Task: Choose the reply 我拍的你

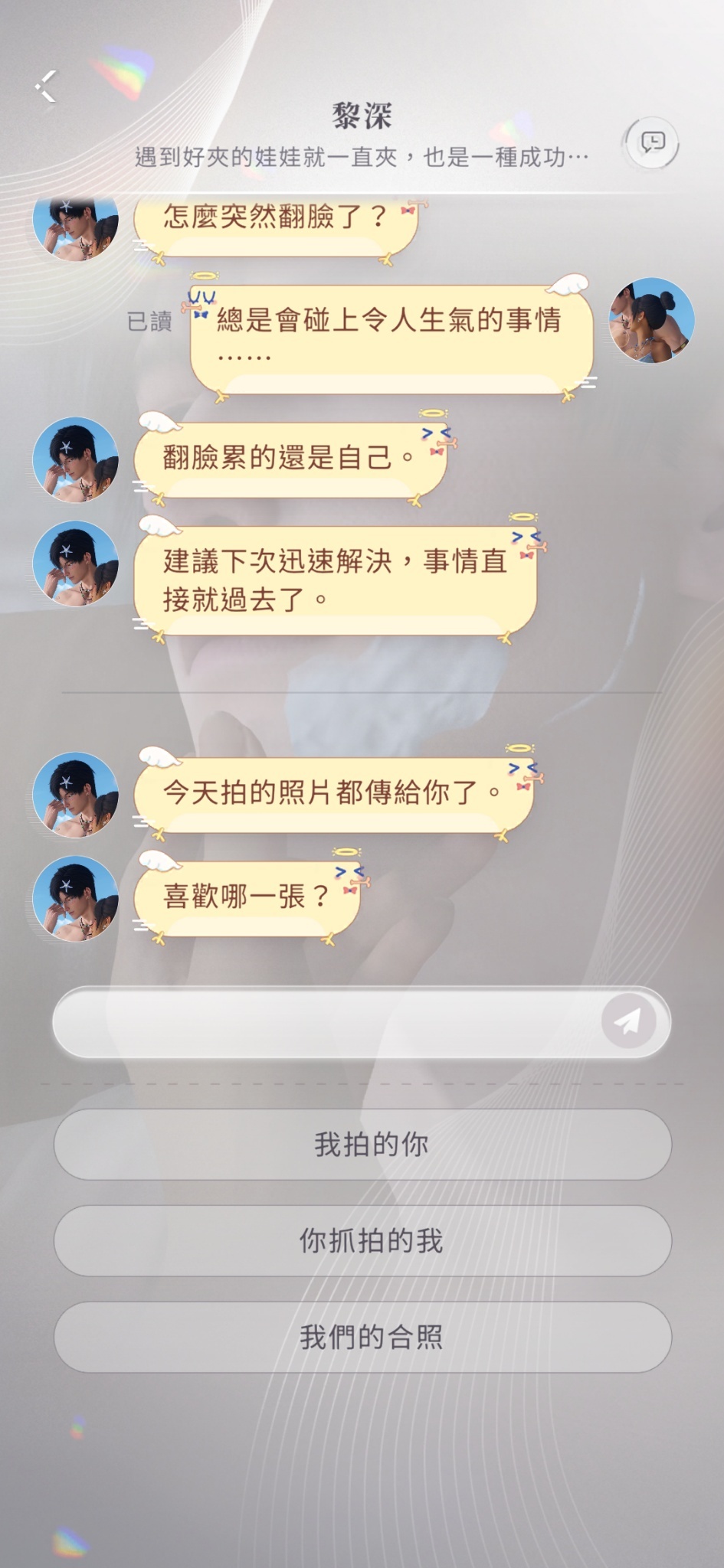Action: pos(362,1144)
